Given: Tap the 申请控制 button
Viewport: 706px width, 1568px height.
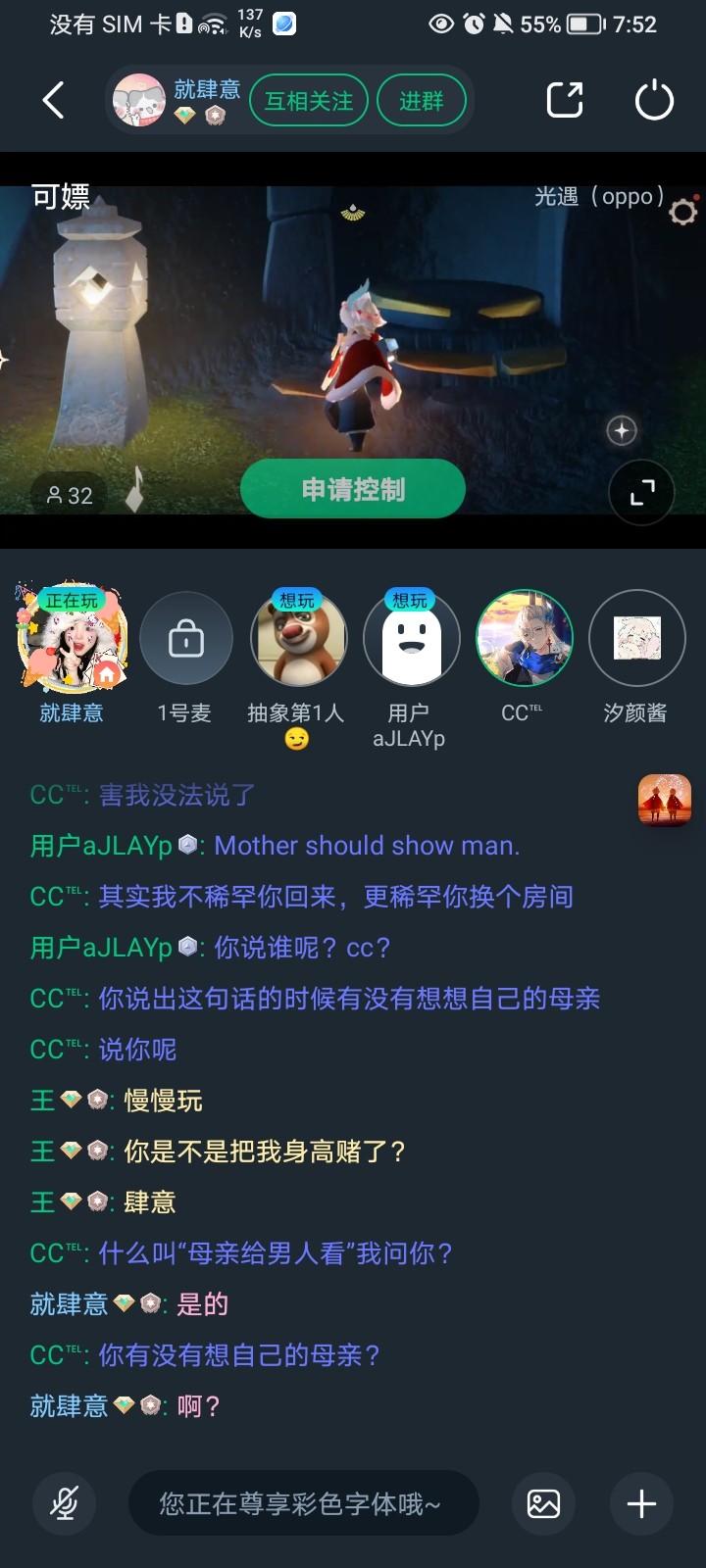Looking at the screenshot, I should click(352, 489).
